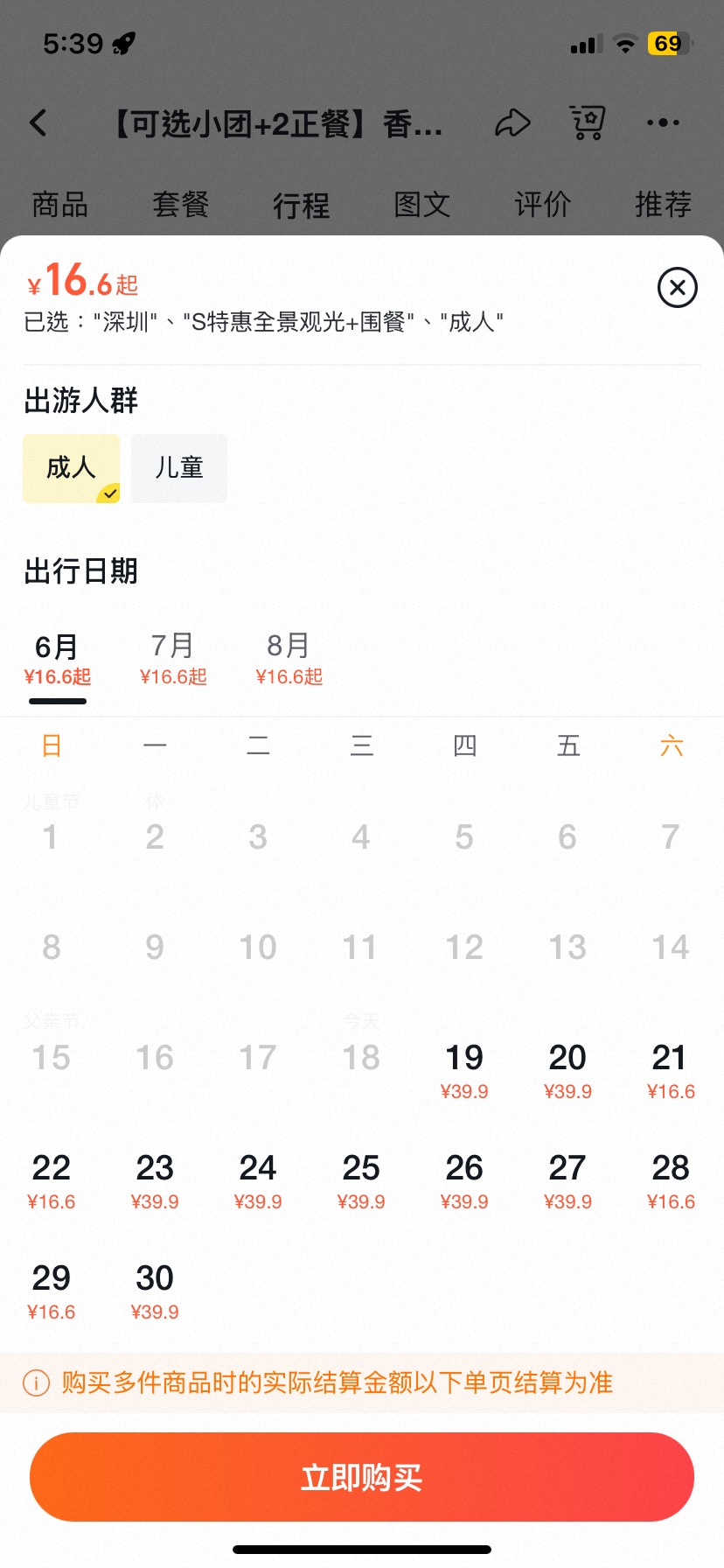The width and height of the screenshot is (724, 1568).
Task: Pick June 26 on the calendar
Action: click(x=464, y=1180)
